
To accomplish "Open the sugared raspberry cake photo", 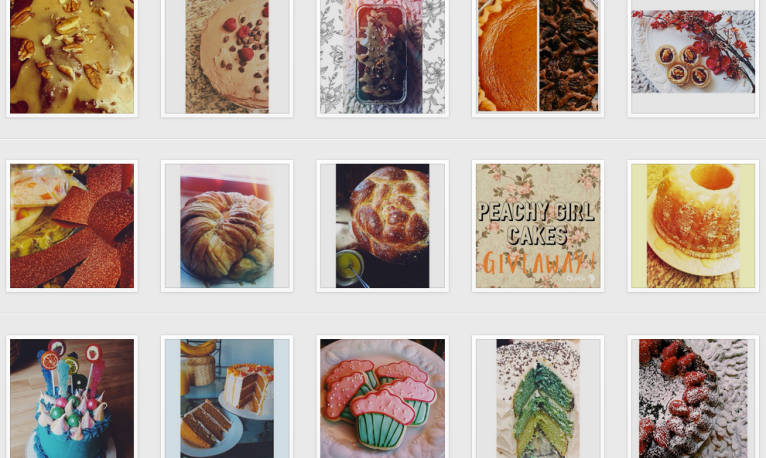I will coord(693,398).
